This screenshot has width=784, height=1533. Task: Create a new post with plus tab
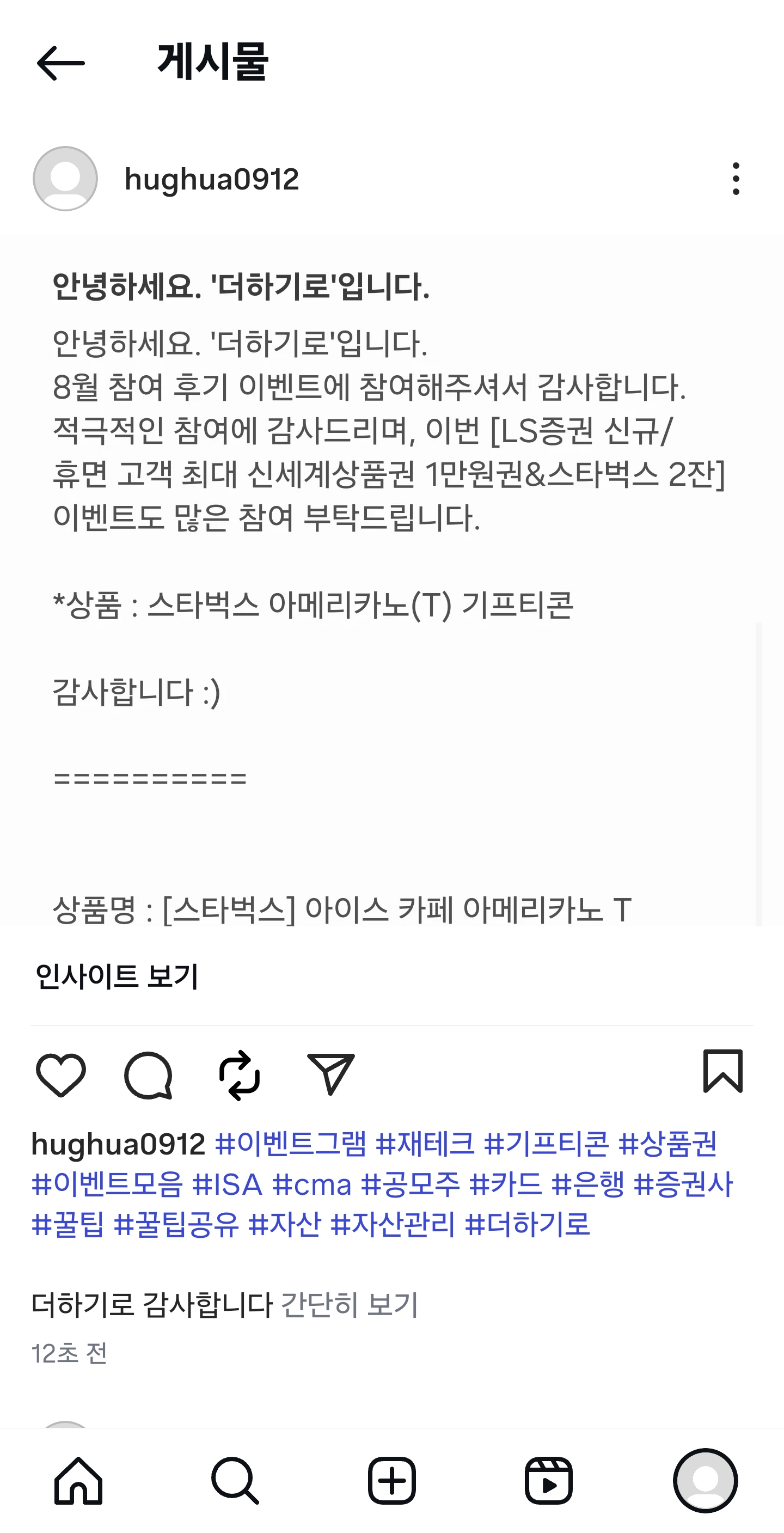[x=391, y=1481]
